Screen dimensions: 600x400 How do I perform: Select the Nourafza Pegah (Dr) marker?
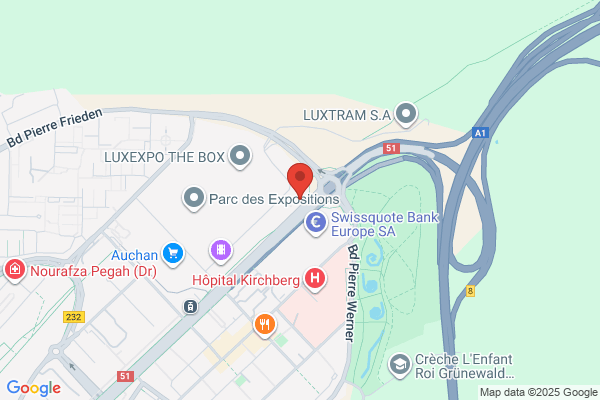pyautogui.click(x=15, y=271)
